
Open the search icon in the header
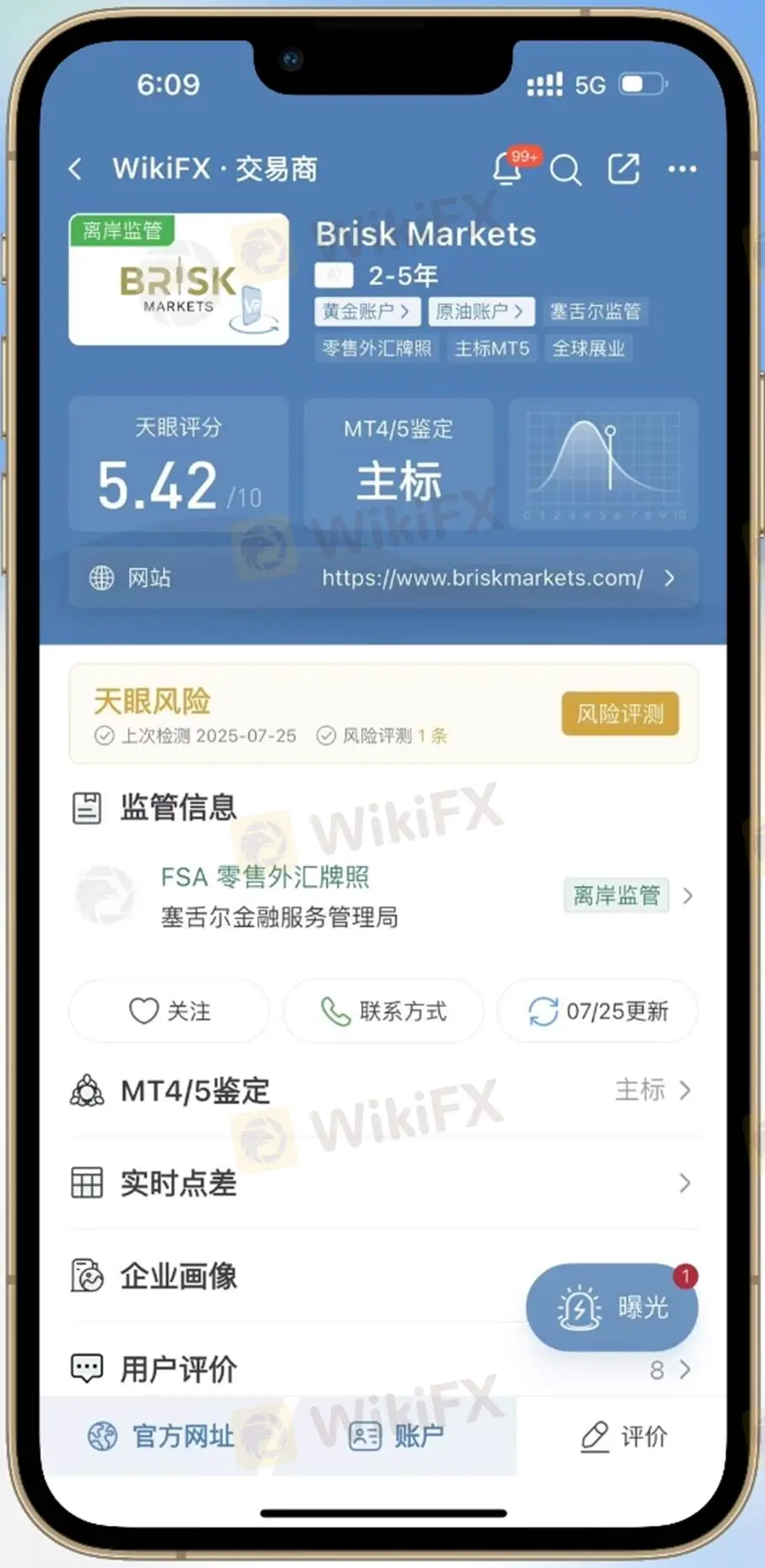coord(565,169)
